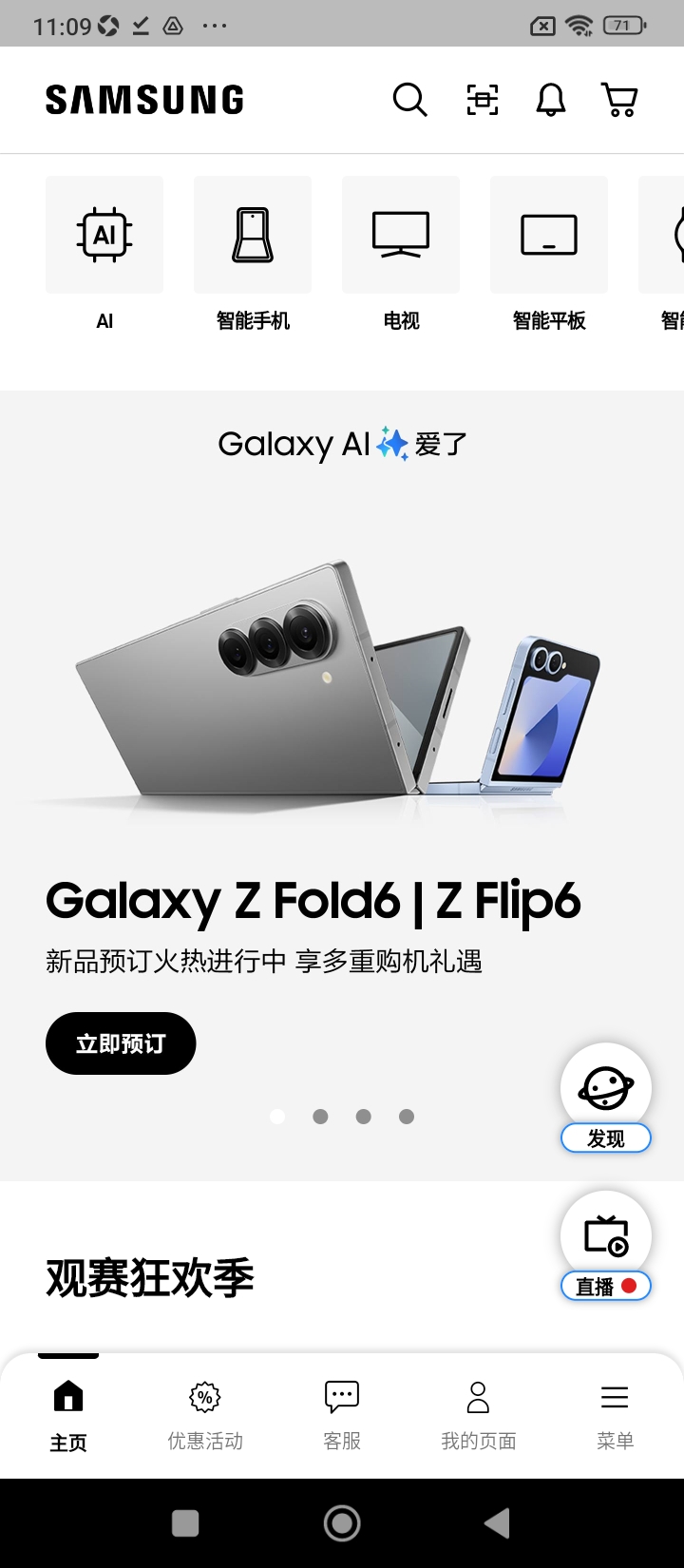Switch to the 客服 tab
684x1568 pixels.
(342, 1416)
